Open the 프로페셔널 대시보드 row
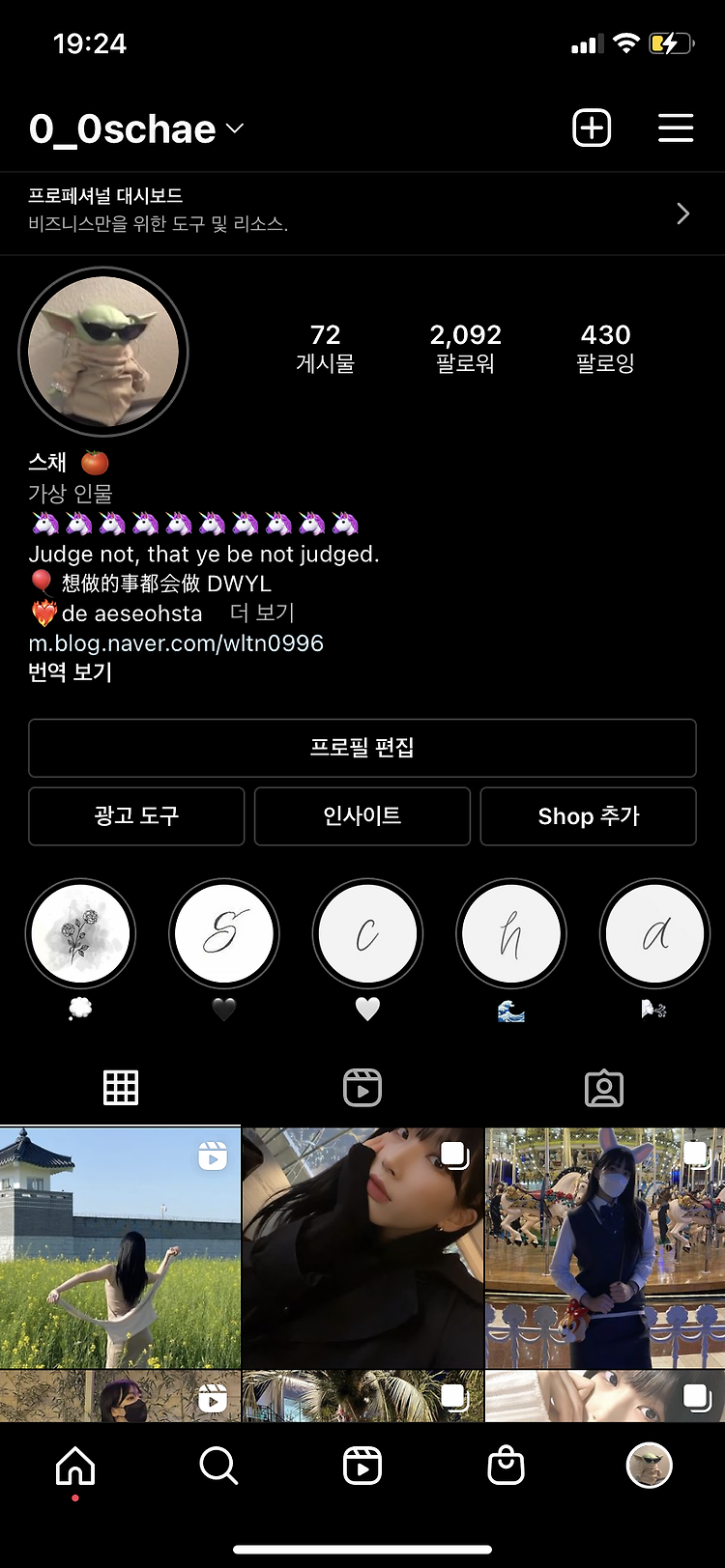Screen dimensions: 725x1568 (x=362, y=214)
